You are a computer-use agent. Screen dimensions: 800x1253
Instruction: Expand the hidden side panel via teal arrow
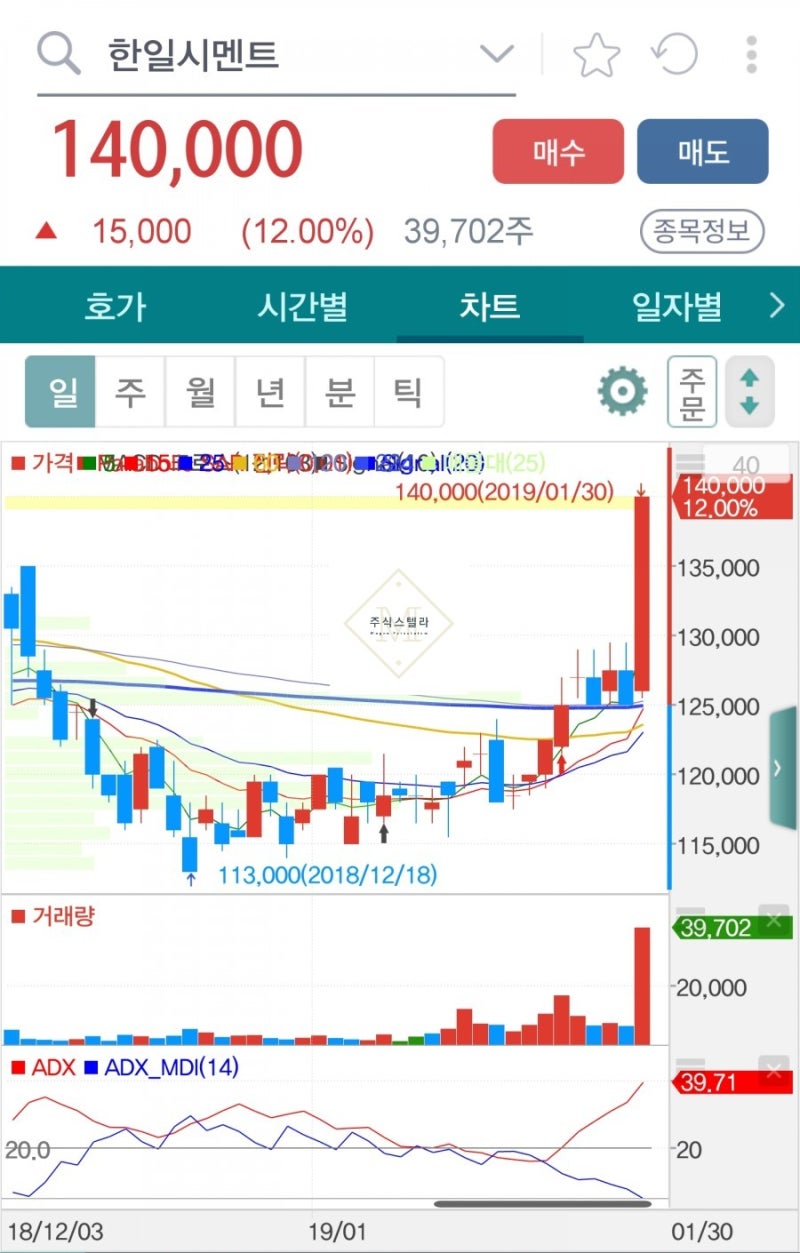779,768
